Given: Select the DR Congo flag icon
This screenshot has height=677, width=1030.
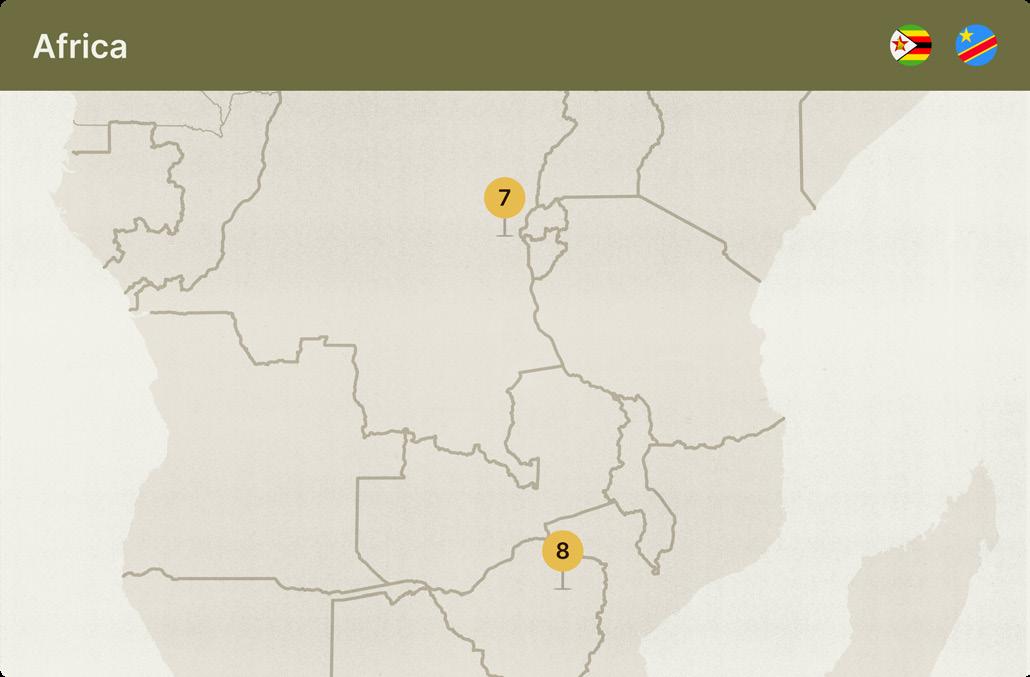Looking at the screenshot, I should point(976,46).
